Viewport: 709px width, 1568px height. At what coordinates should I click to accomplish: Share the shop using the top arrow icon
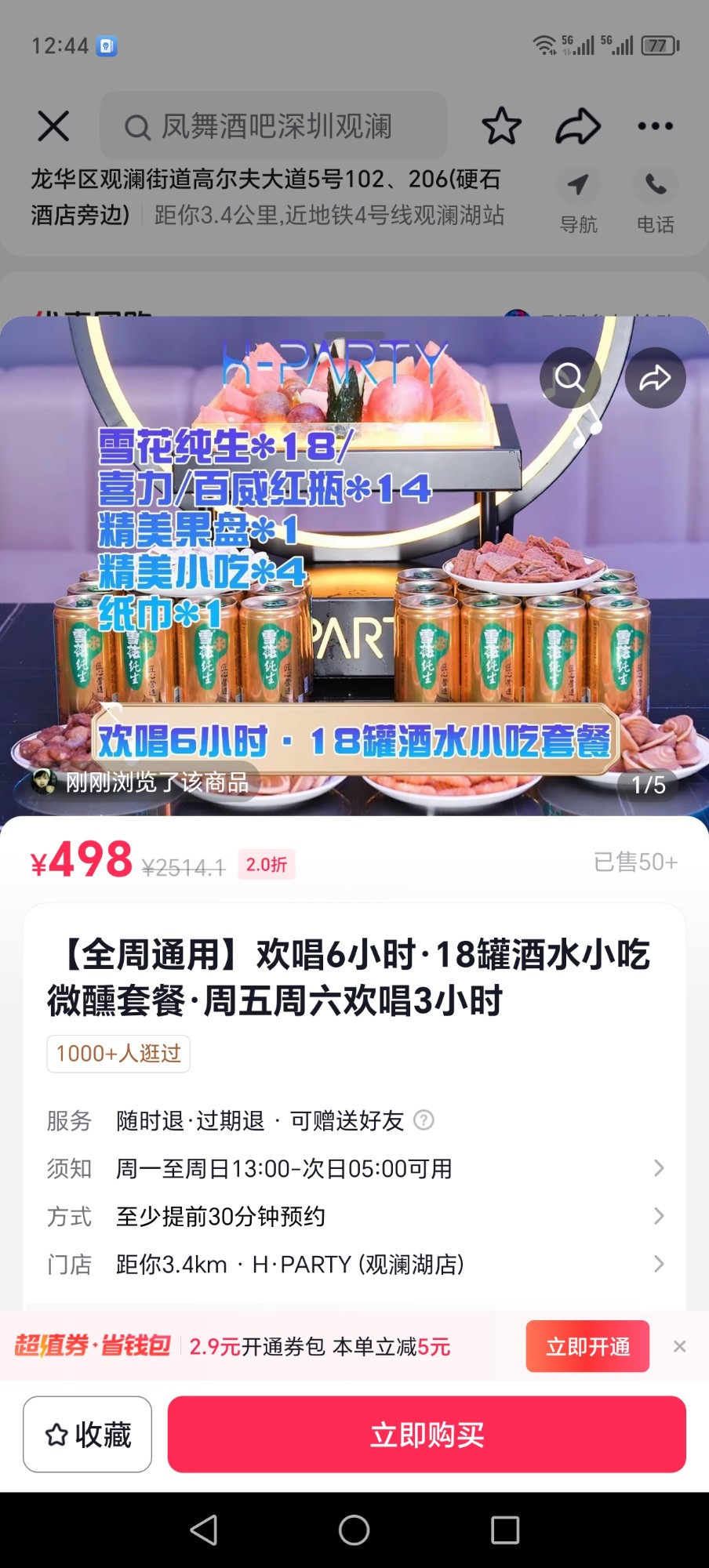pyautogui.click(x=578, y=125)
